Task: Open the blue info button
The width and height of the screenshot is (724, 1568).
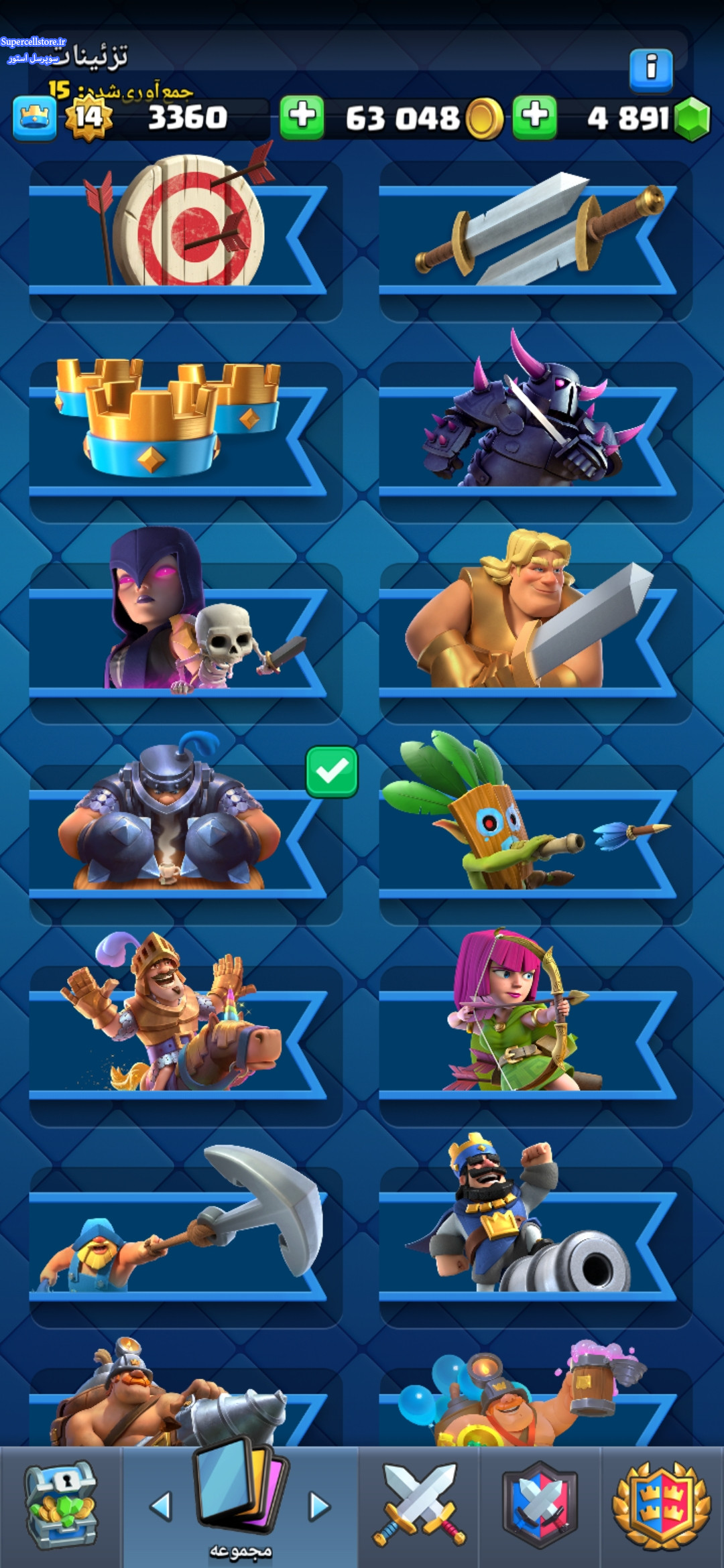Action: pyautogui.click(x=650, y=70)
